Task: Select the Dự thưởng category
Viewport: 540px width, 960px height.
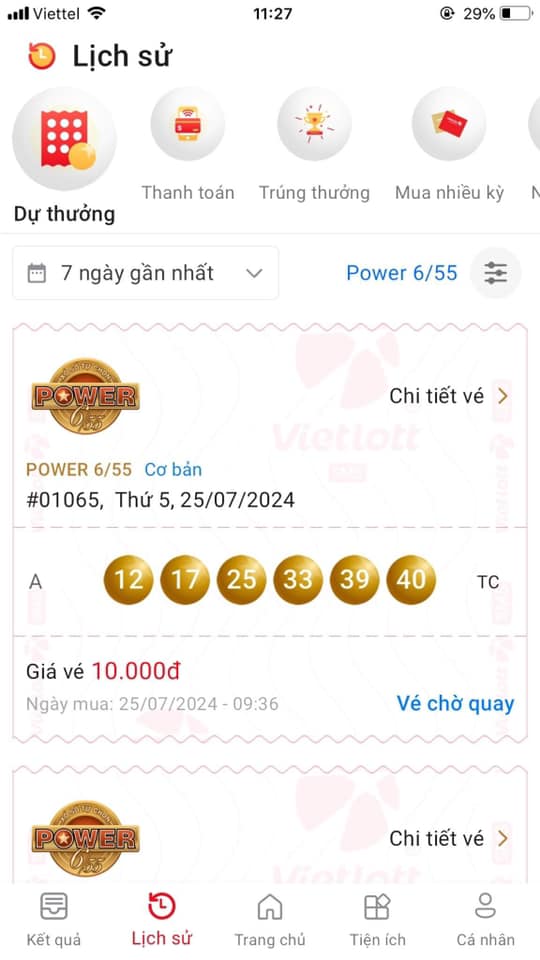Action: click(64, 156)
